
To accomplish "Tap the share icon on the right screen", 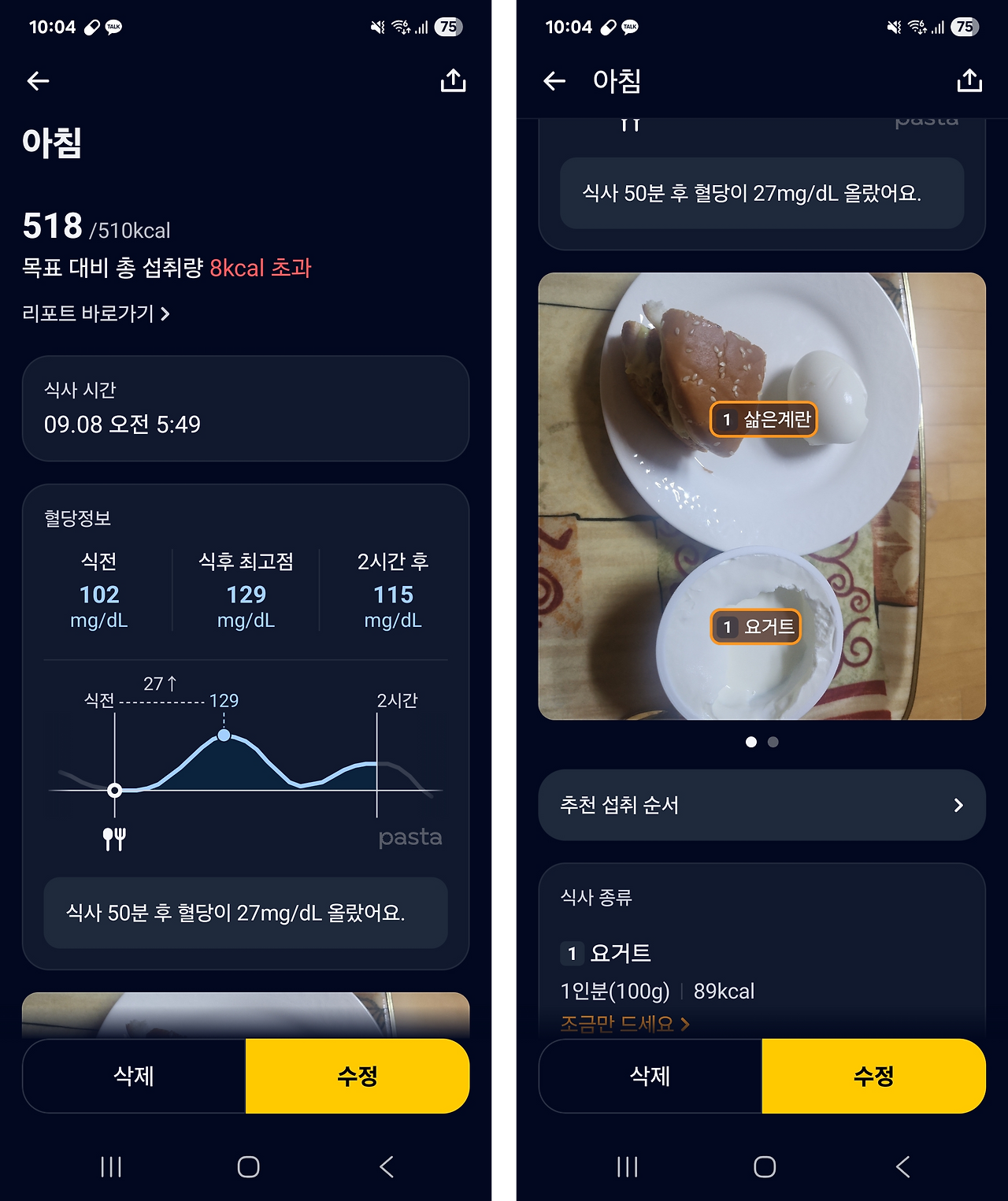I will point(969,80).
